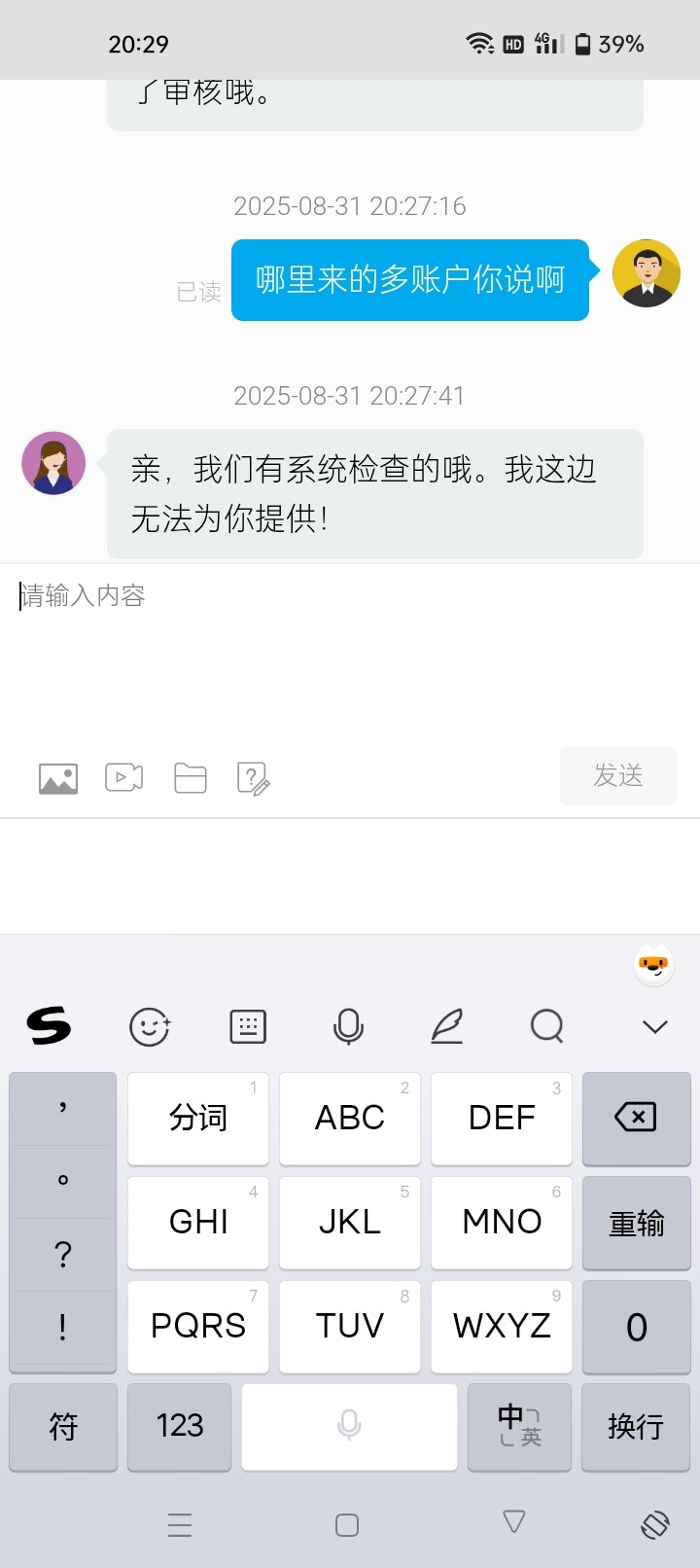Tap the 发送 send button

pyautogui.click(x=617, y=776)
